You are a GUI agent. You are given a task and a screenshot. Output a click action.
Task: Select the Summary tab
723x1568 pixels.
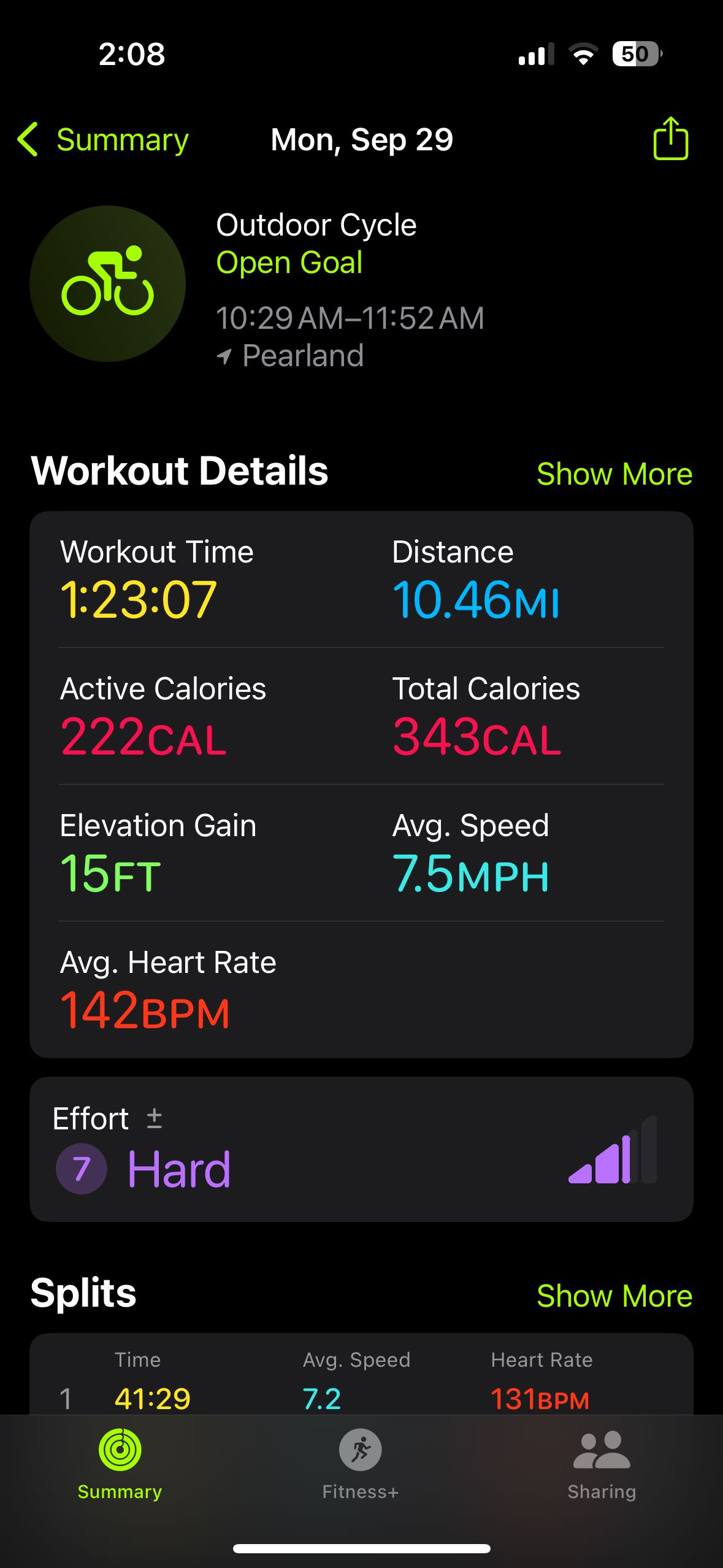[120, 1464]
